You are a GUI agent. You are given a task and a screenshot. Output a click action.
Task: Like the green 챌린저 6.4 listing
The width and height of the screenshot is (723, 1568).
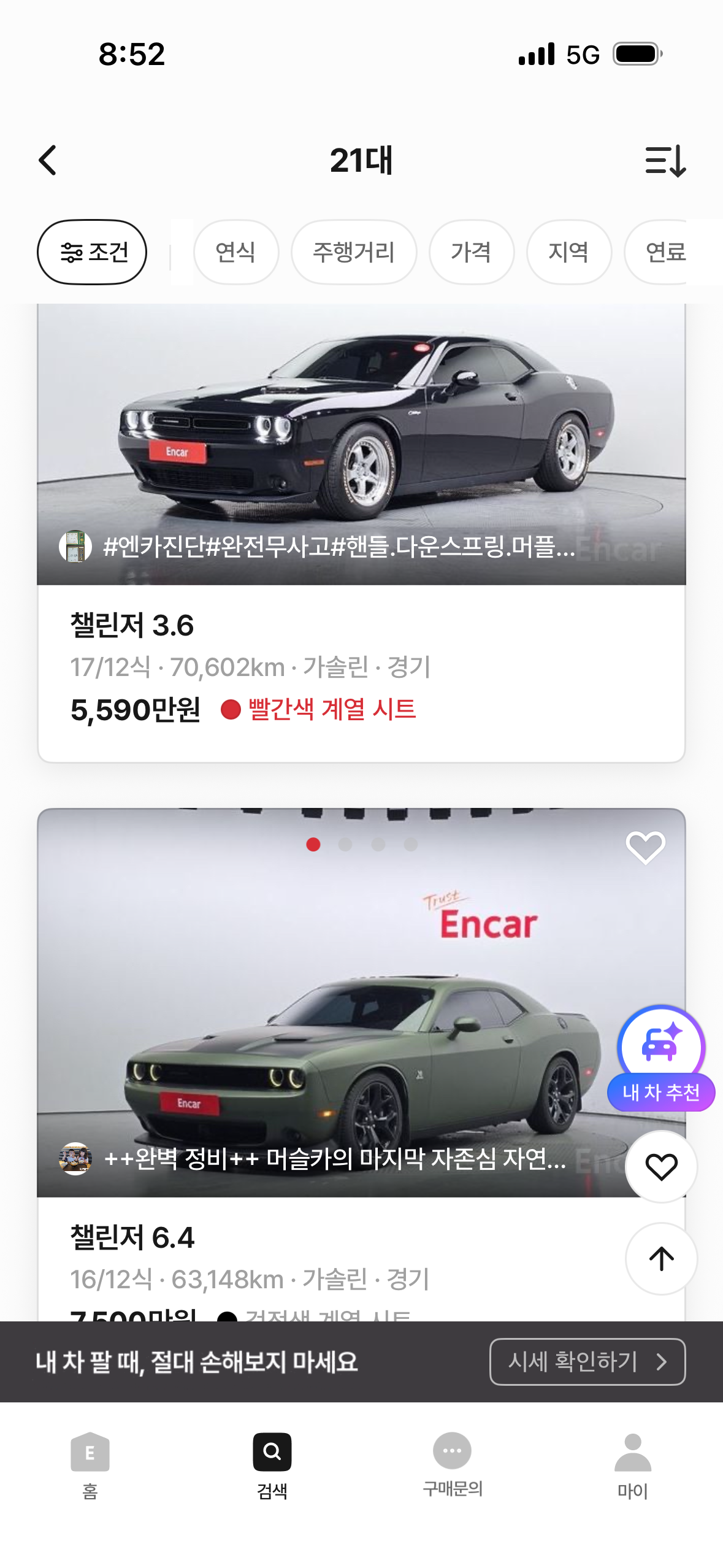[x=645, y=848]
